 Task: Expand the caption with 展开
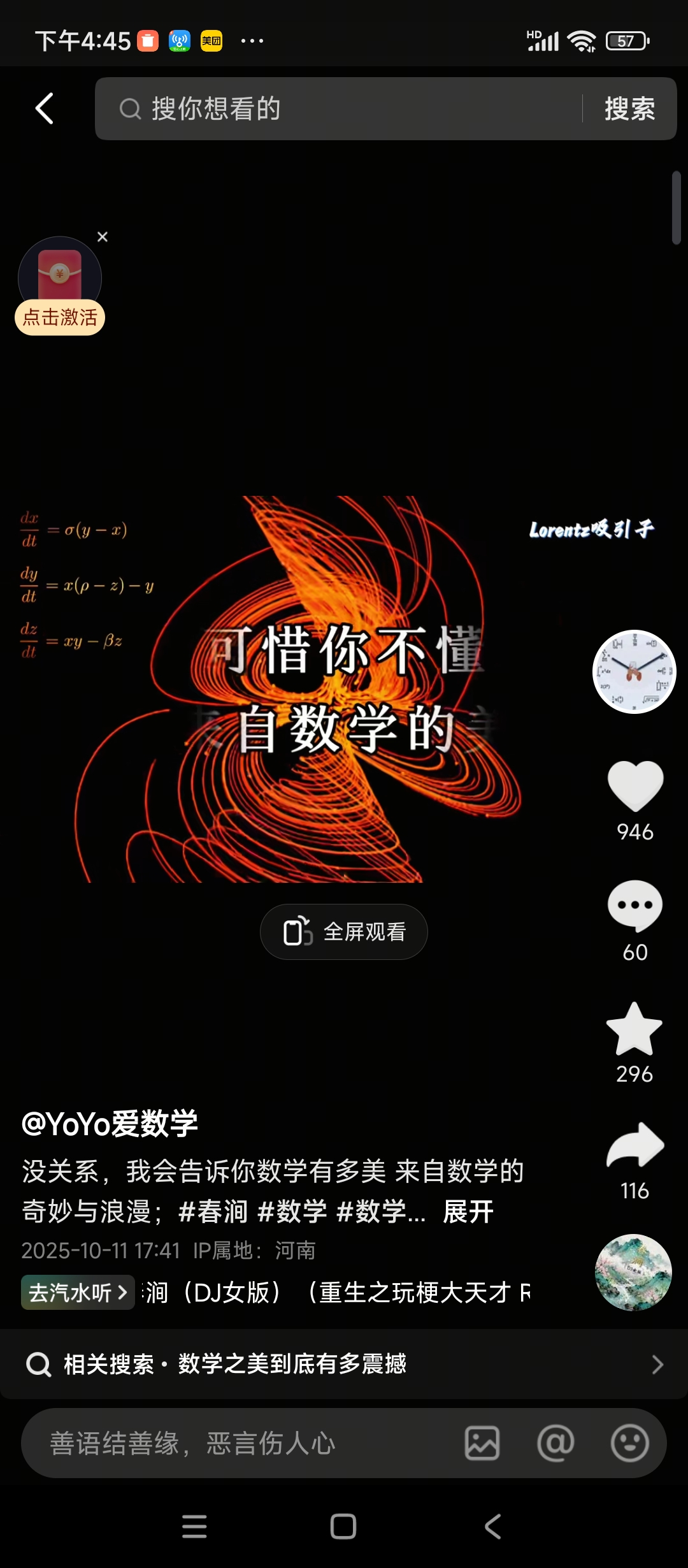click(468, 1212)
